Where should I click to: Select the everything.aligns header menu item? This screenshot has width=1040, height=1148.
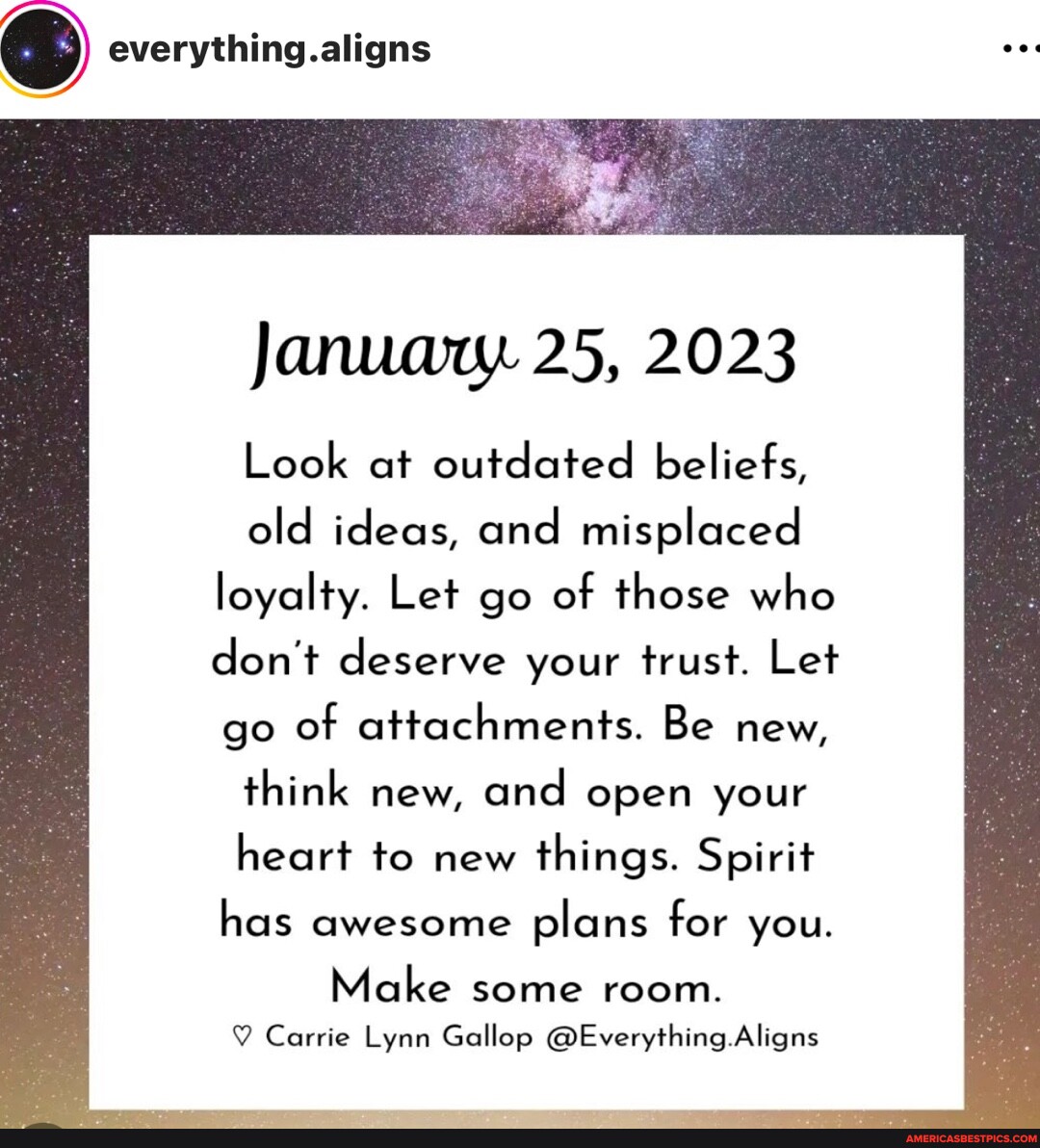pyautogui.click(x=270, y=50)
